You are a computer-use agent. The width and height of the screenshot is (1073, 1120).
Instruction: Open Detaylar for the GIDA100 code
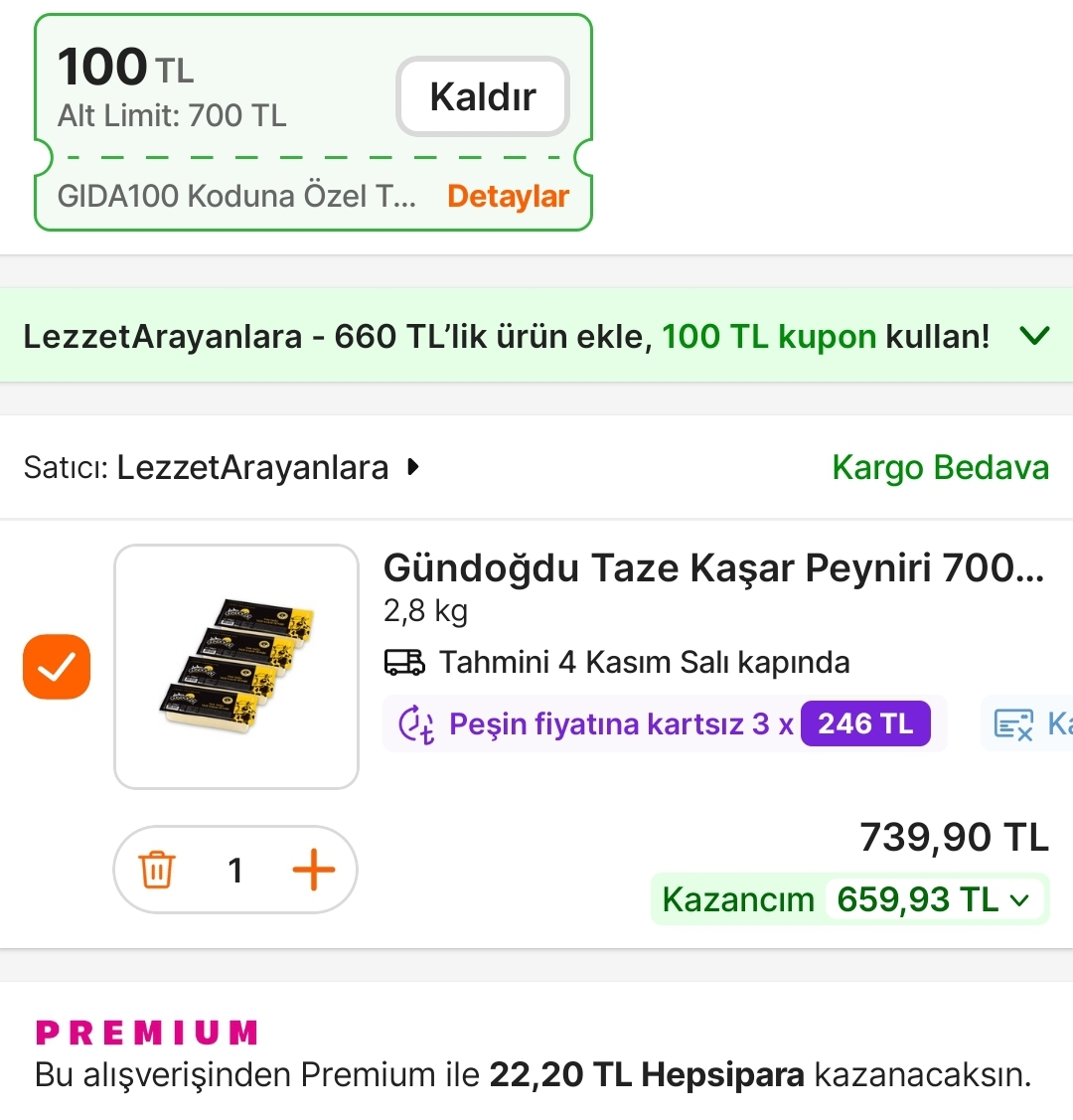pos(508,196)
